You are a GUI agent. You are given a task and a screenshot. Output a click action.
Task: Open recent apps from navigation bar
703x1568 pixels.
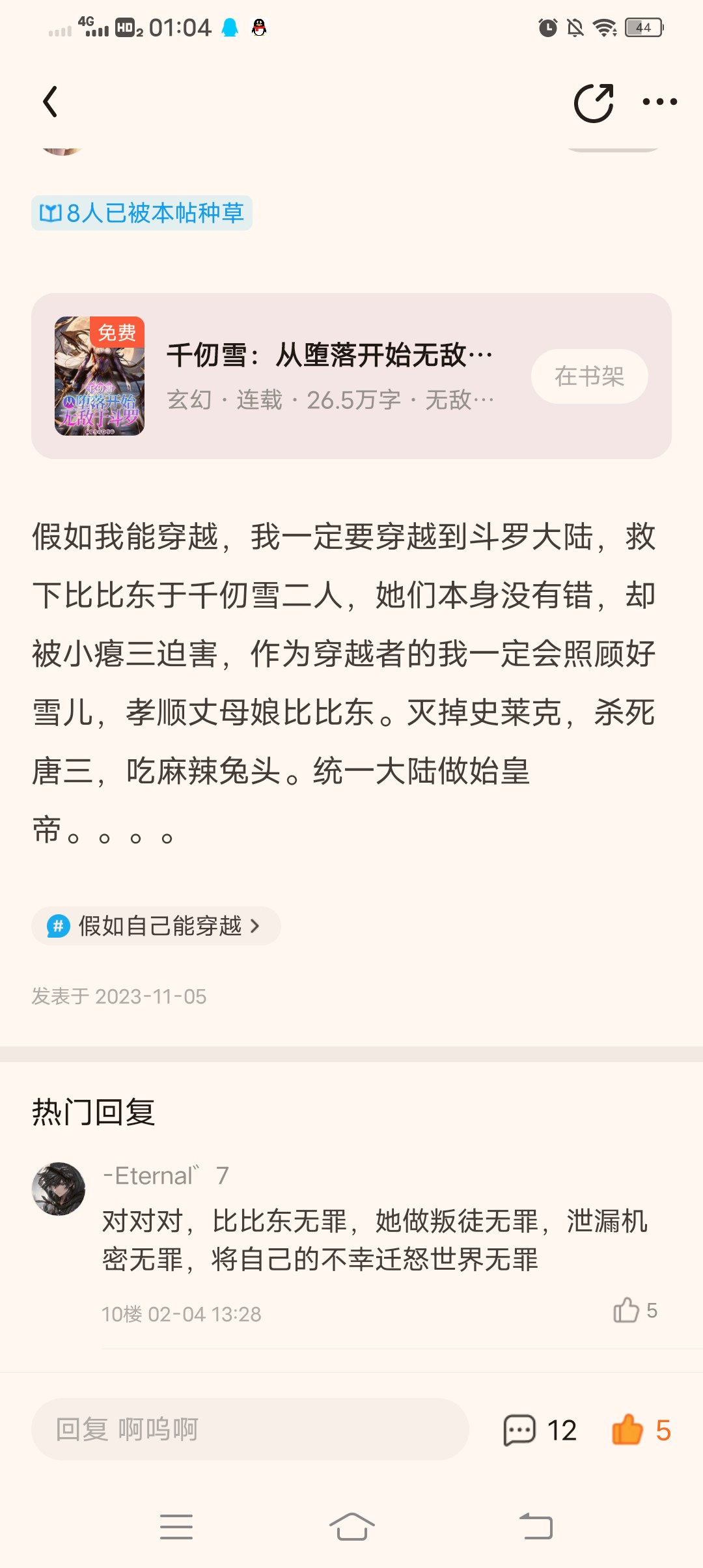176,1527
